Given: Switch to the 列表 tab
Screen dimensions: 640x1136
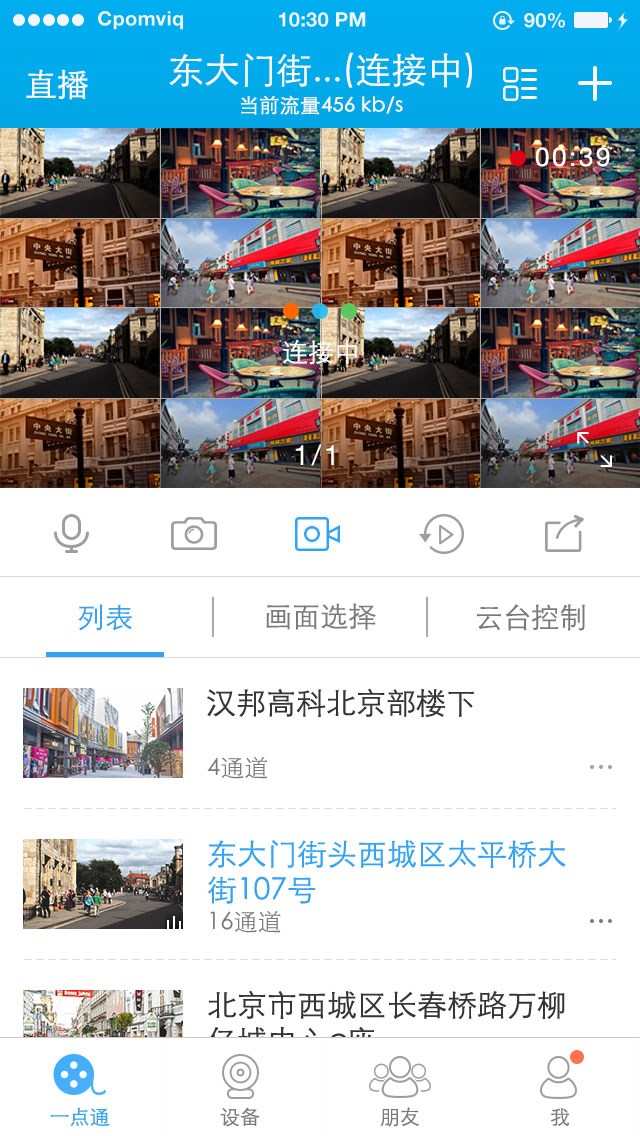Looking at the screenshot, I should click(105, 618).
